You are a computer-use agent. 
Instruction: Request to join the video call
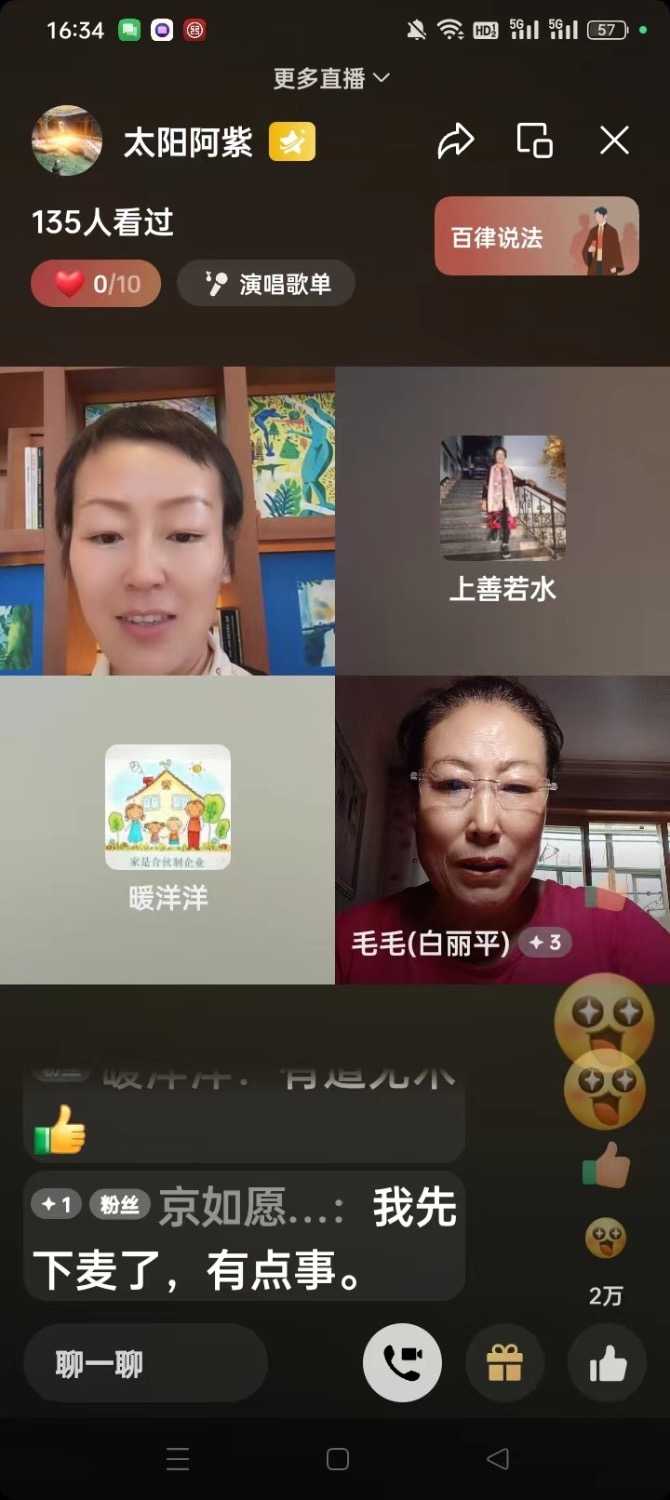coord(402,1363)
